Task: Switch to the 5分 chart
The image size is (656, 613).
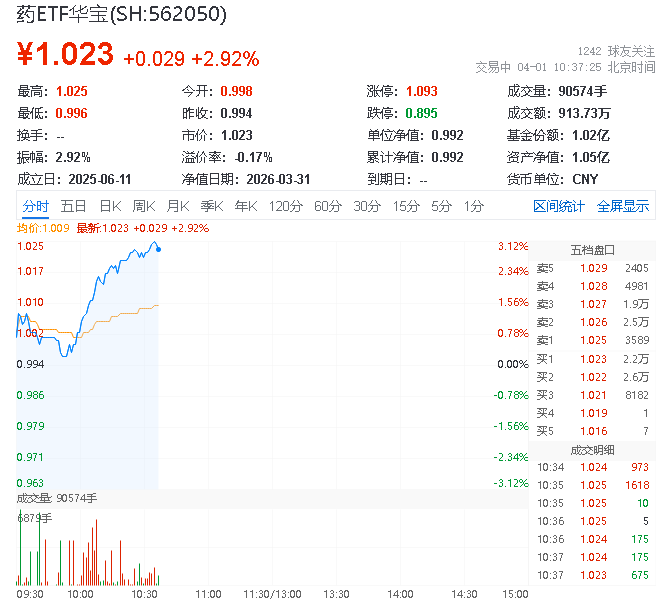Action: (441, 206)
